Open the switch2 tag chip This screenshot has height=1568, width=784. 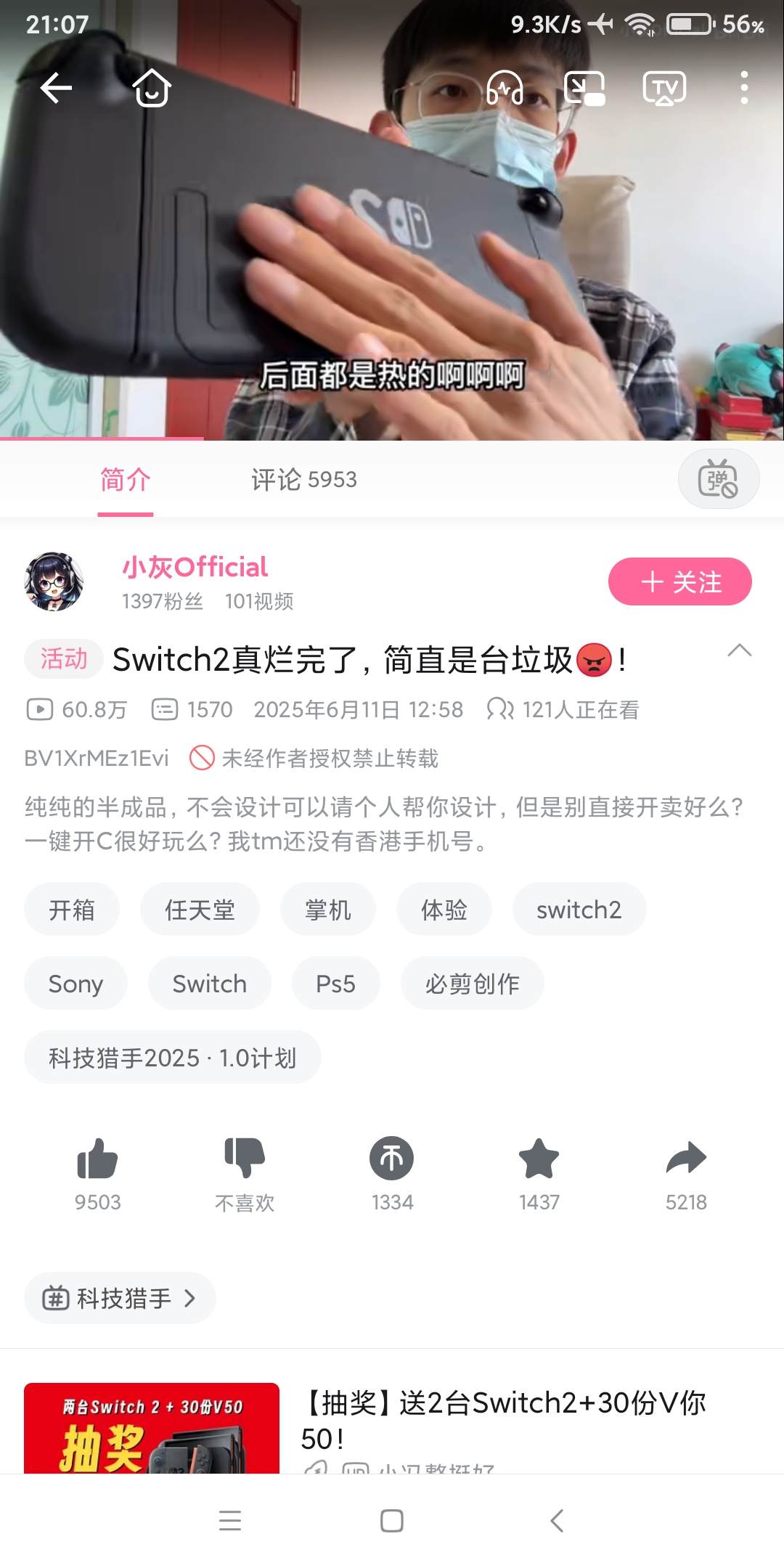[x=579, y=910]
